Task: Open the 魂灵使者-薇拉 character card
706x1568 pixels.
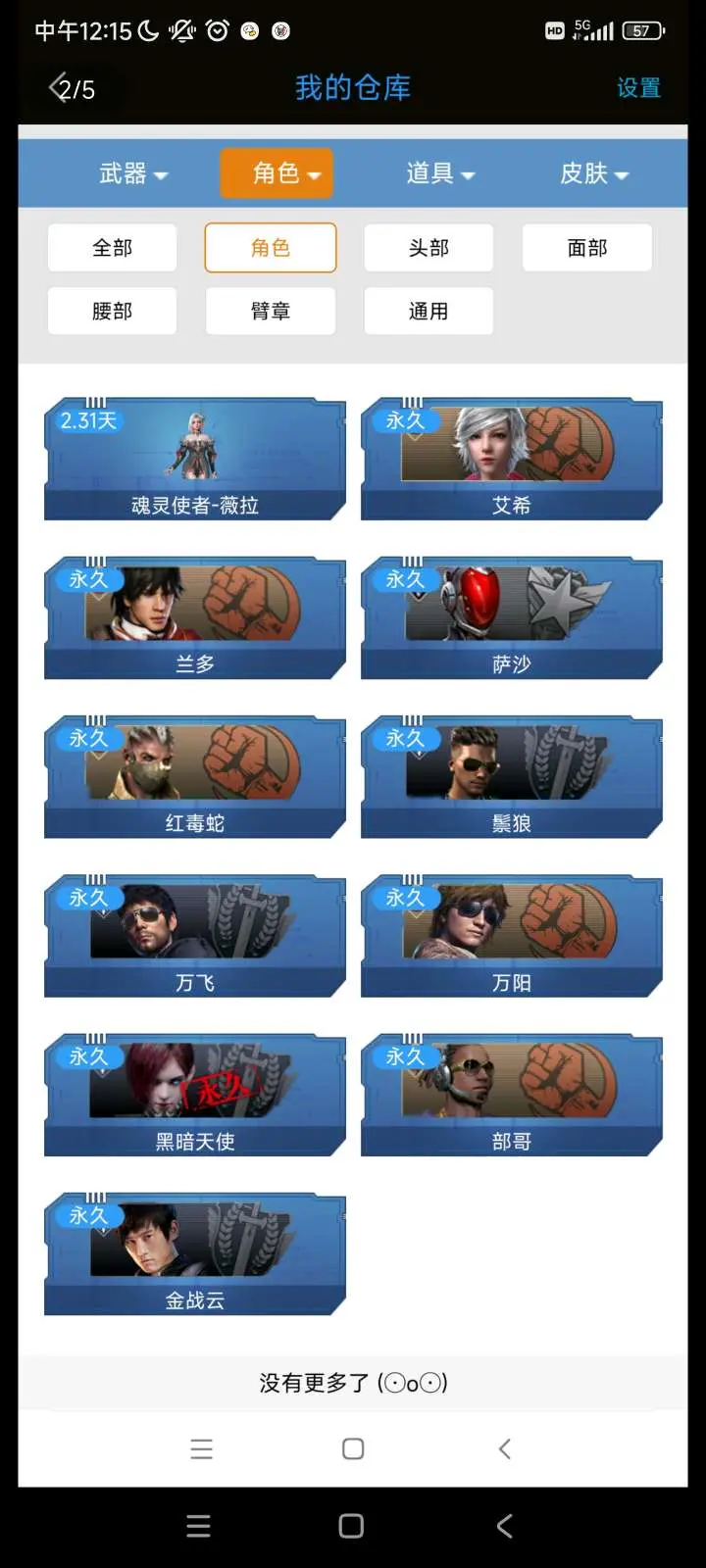Action: pos(195,459)
